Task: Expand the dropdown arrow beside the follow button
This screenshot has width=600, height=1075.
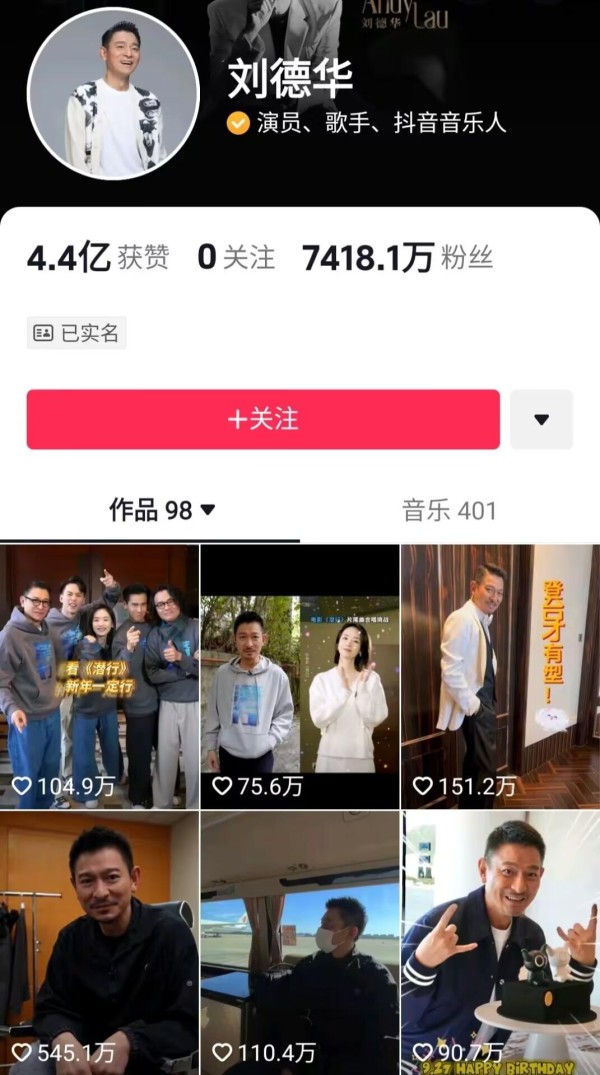Action: pos(542,419)
